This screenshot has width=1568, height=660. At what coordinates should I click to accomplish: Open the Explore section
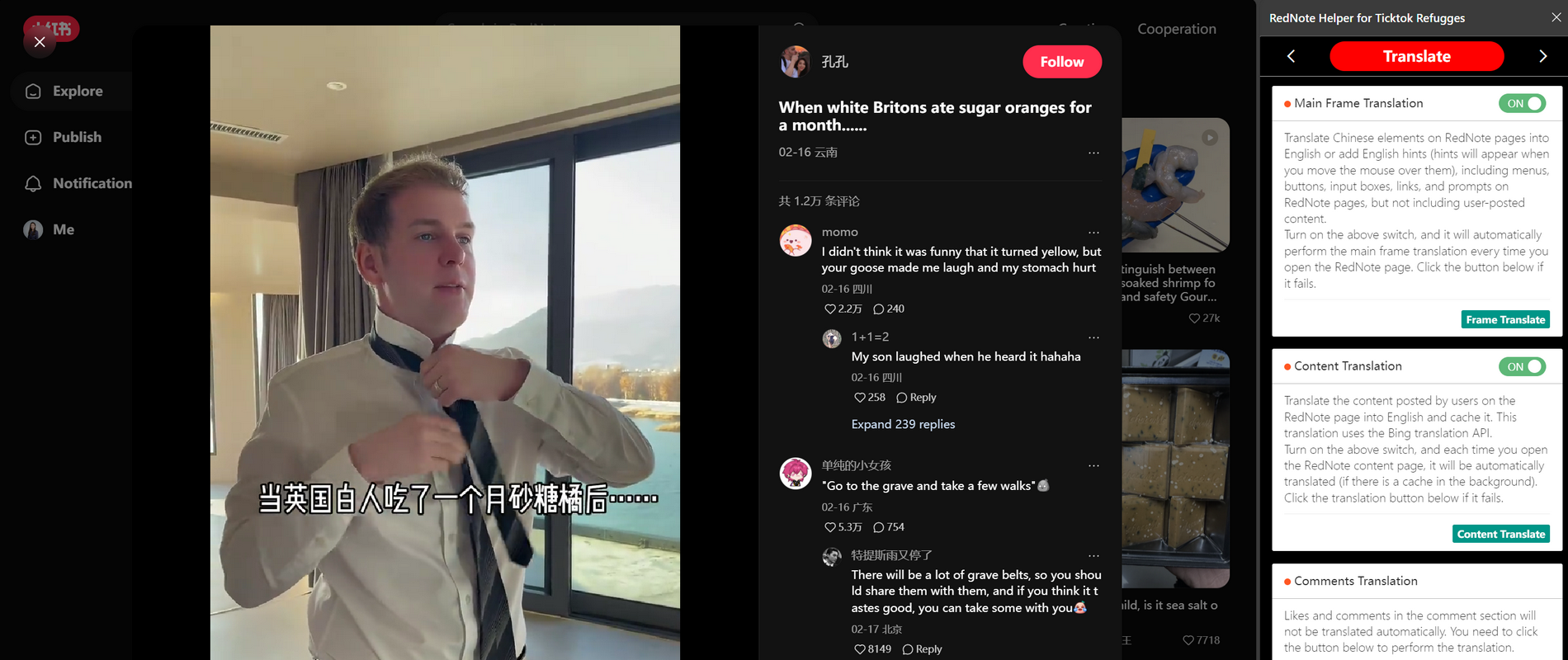coord(77,91)
